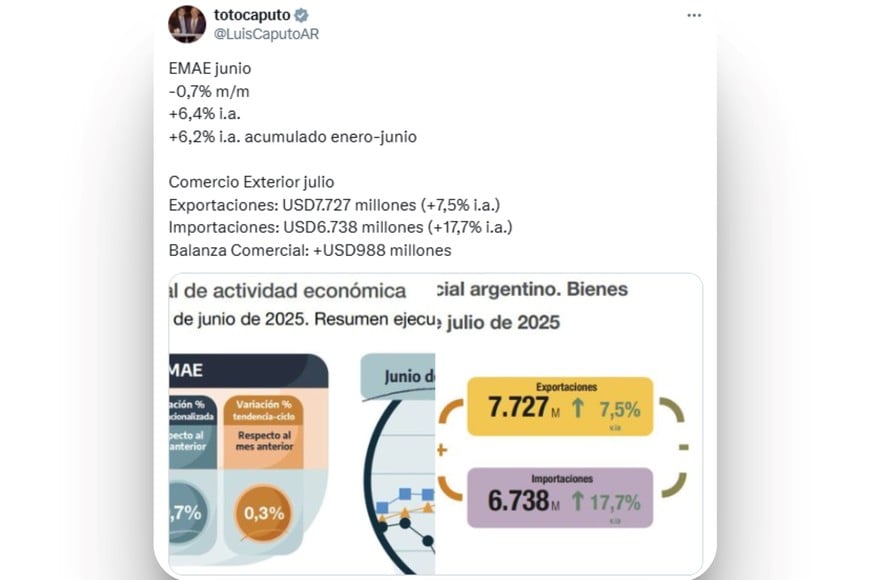Open the Exportaciones and Importaciones image
The height and width of the screenshot is (580, 870).
pyautogui.click(x=568, y=425)
